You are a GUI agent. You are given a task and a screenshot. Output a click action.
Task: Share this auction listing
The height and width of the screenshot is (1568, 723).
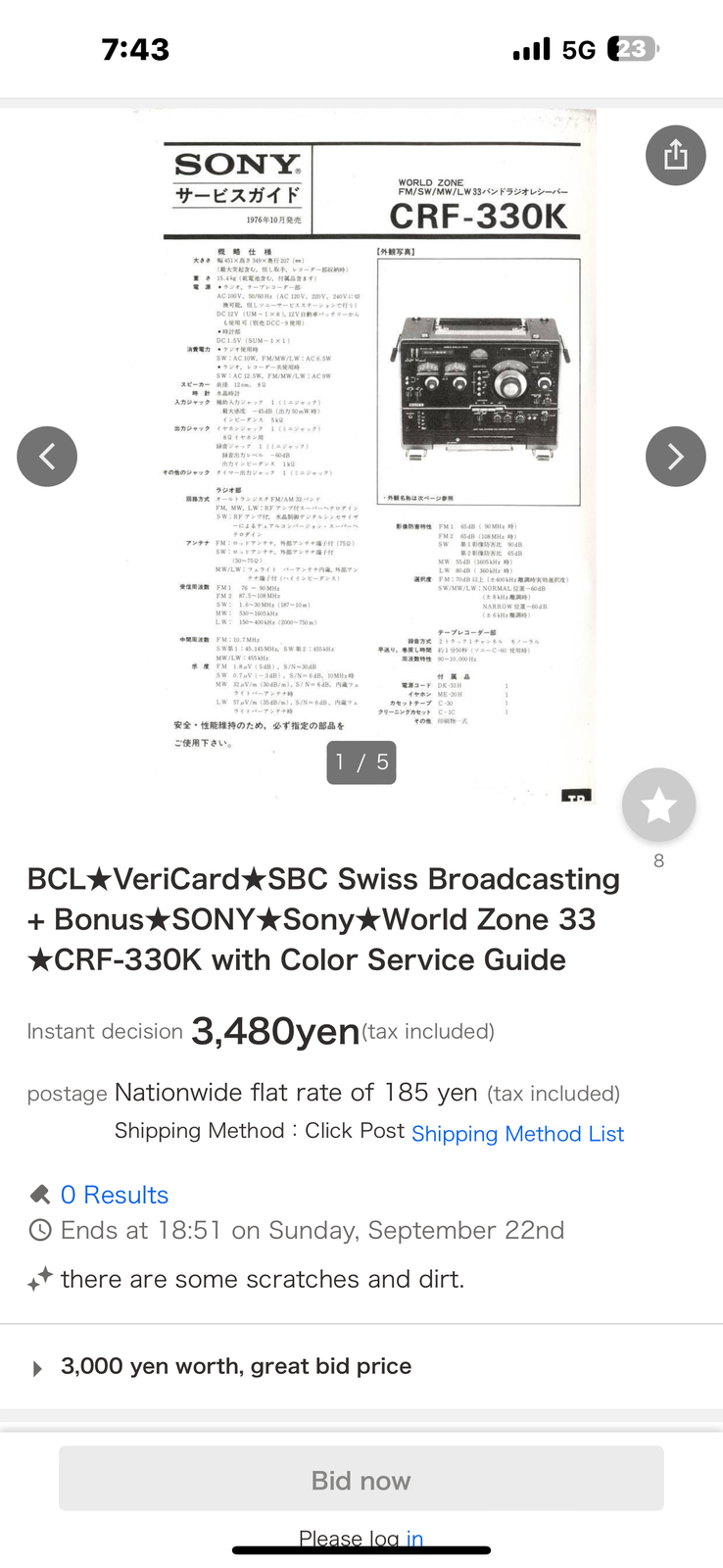click(675, 155)
